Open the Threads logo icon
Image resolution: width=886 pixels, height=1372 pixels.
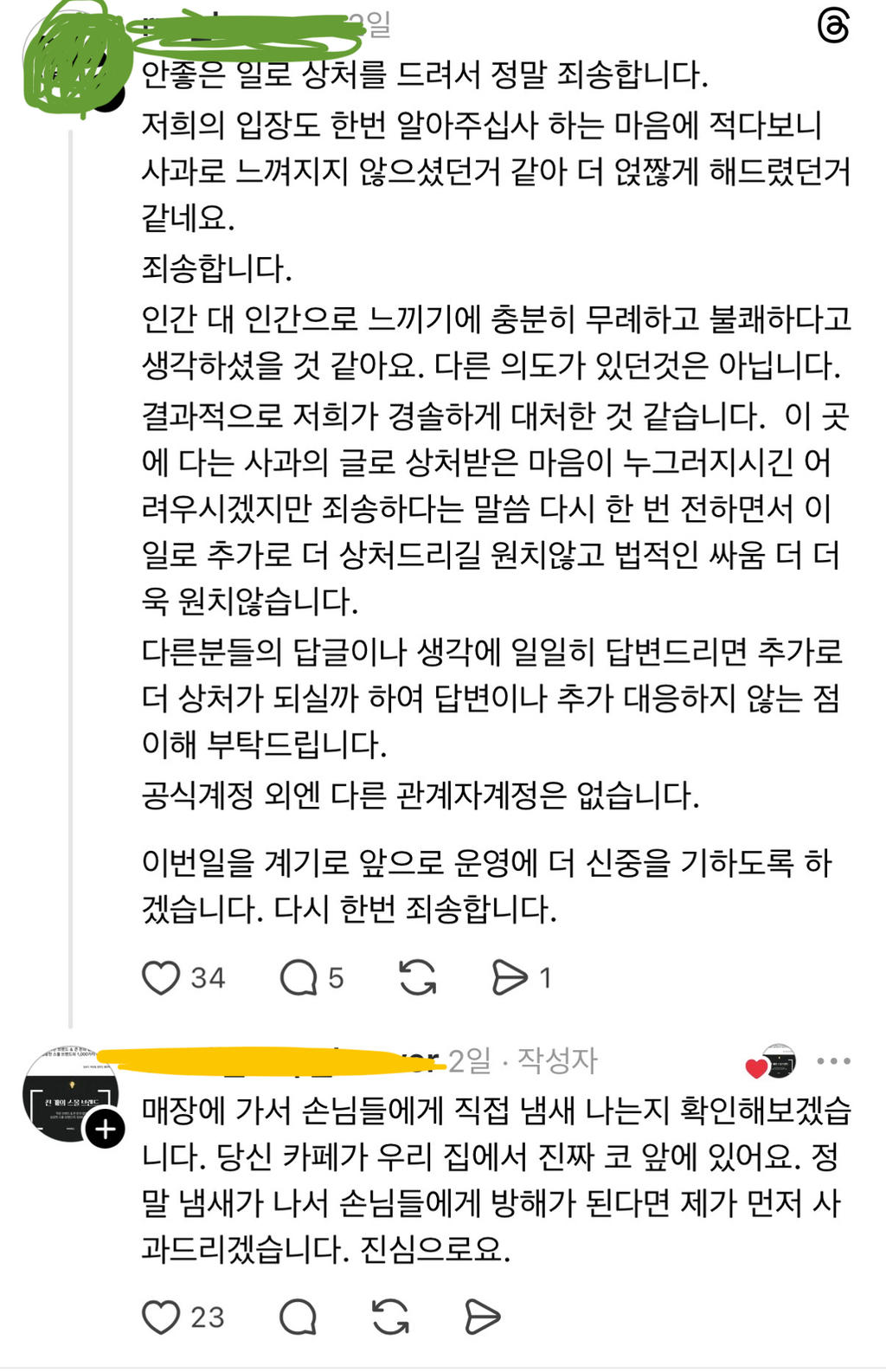coord(833,26)
